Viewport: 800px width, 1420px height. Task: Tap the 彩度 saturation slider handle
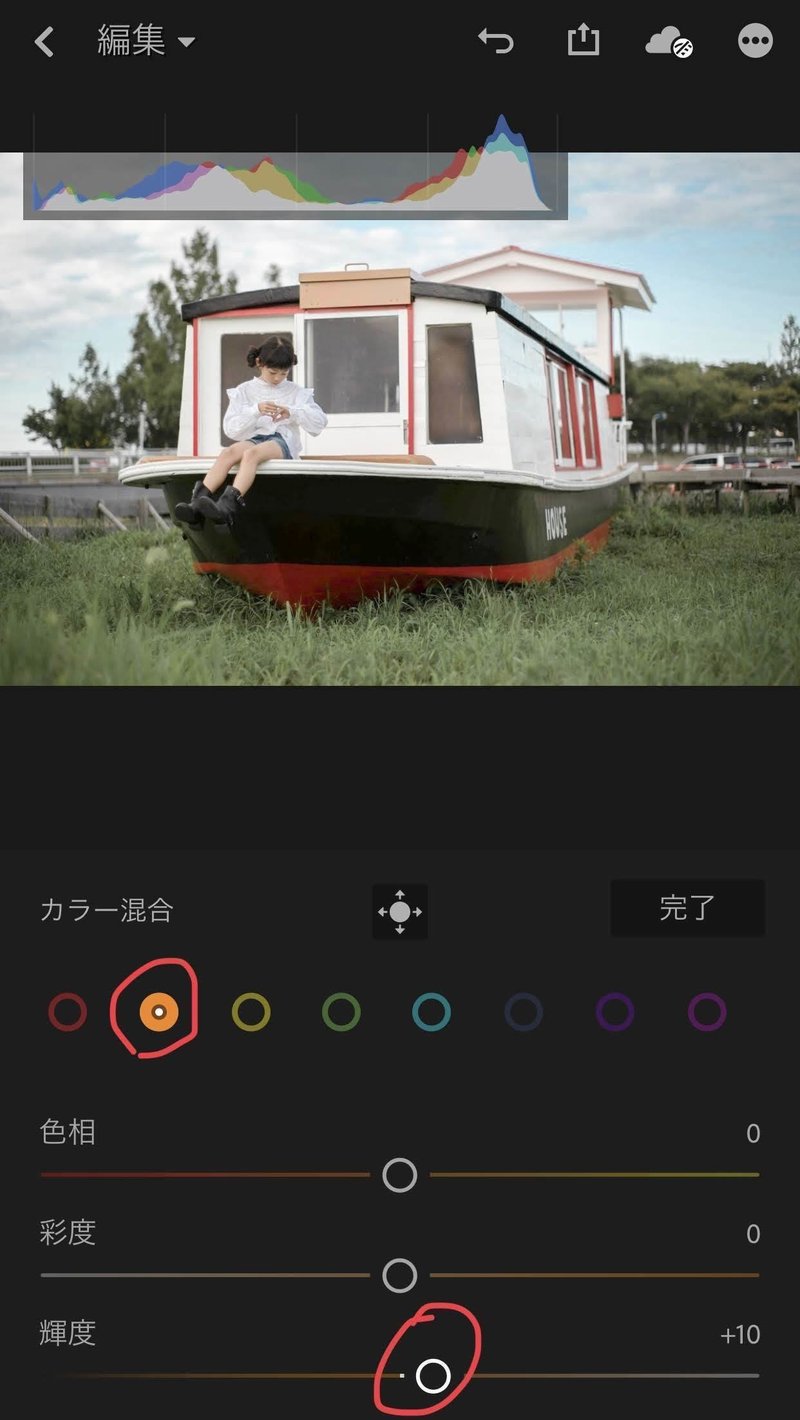tap(400, 1275)
